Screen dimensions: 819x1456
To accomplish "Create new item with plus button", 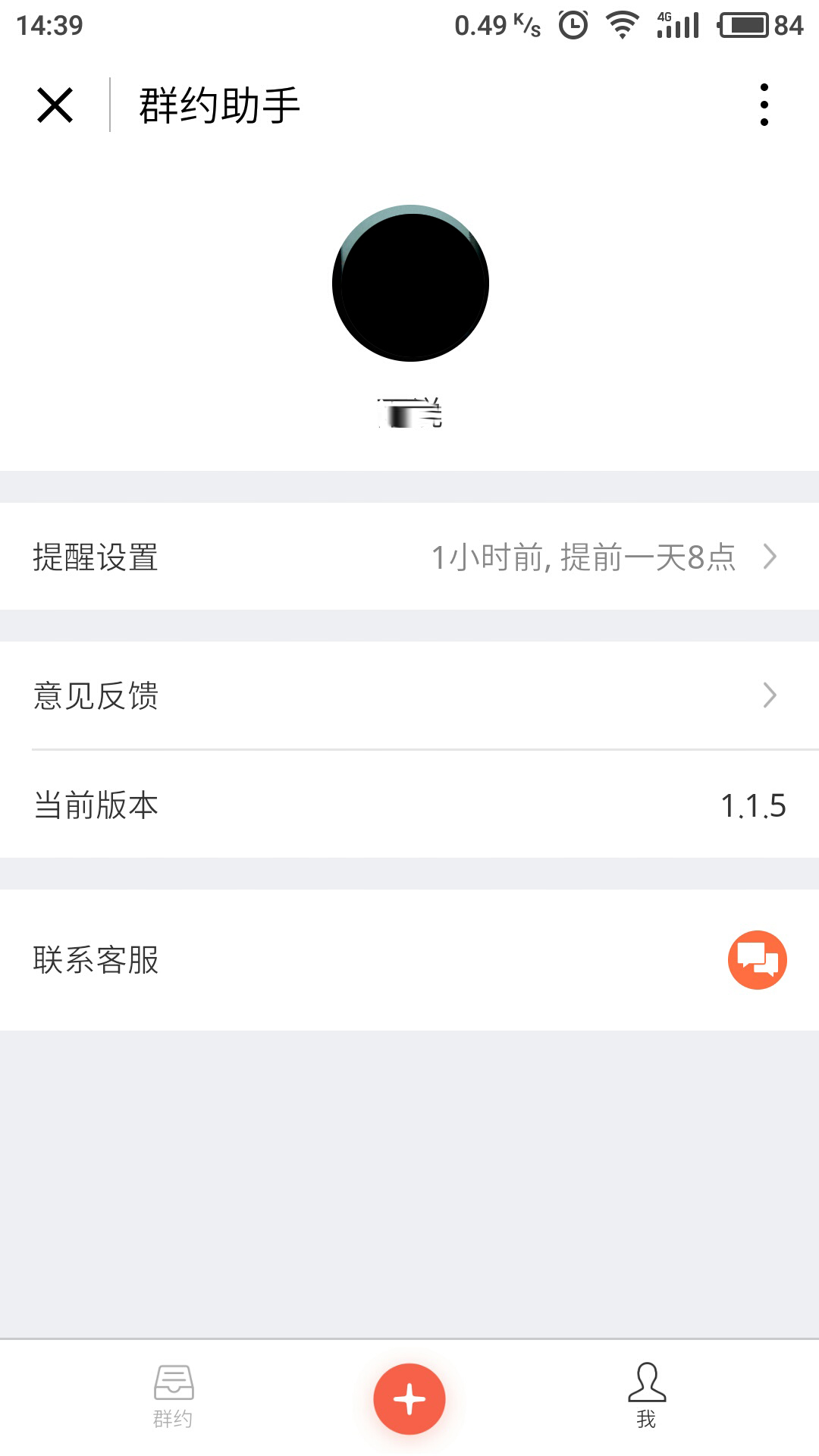I will pyautogui.click(x=409, y=1399).
